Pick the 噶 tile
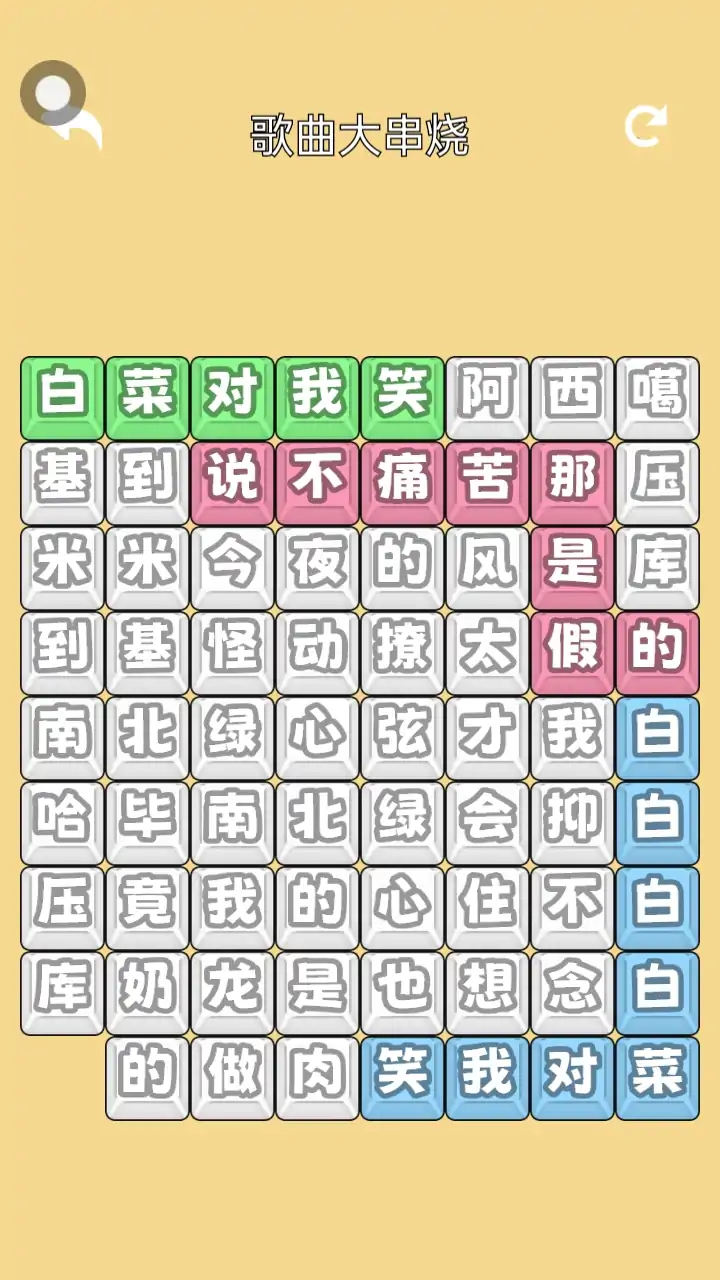Viewport: 720px width, 1280px height. tap(657, 395)
